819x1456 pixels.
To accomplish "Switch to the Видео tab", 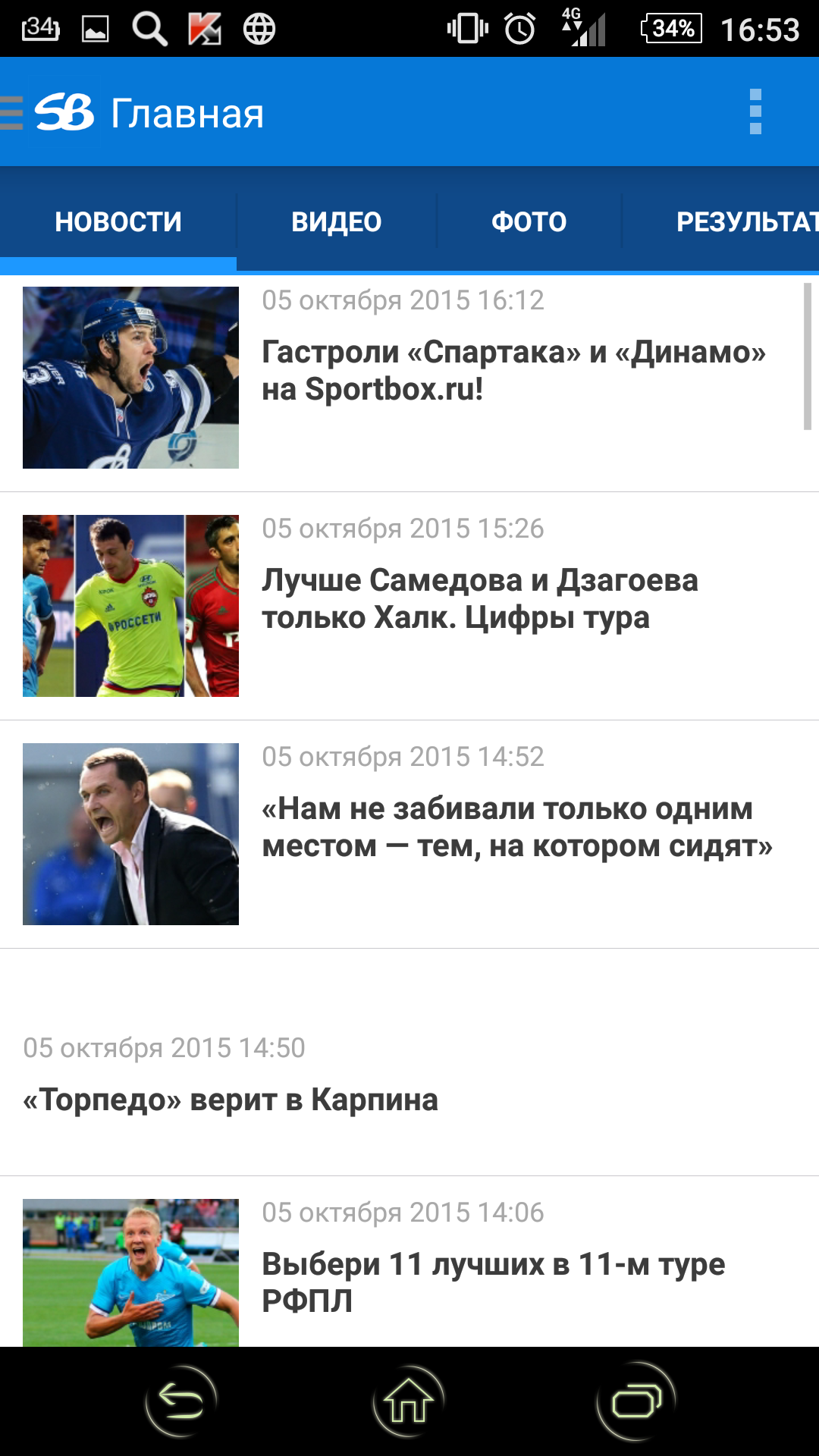I will (336, 221).
